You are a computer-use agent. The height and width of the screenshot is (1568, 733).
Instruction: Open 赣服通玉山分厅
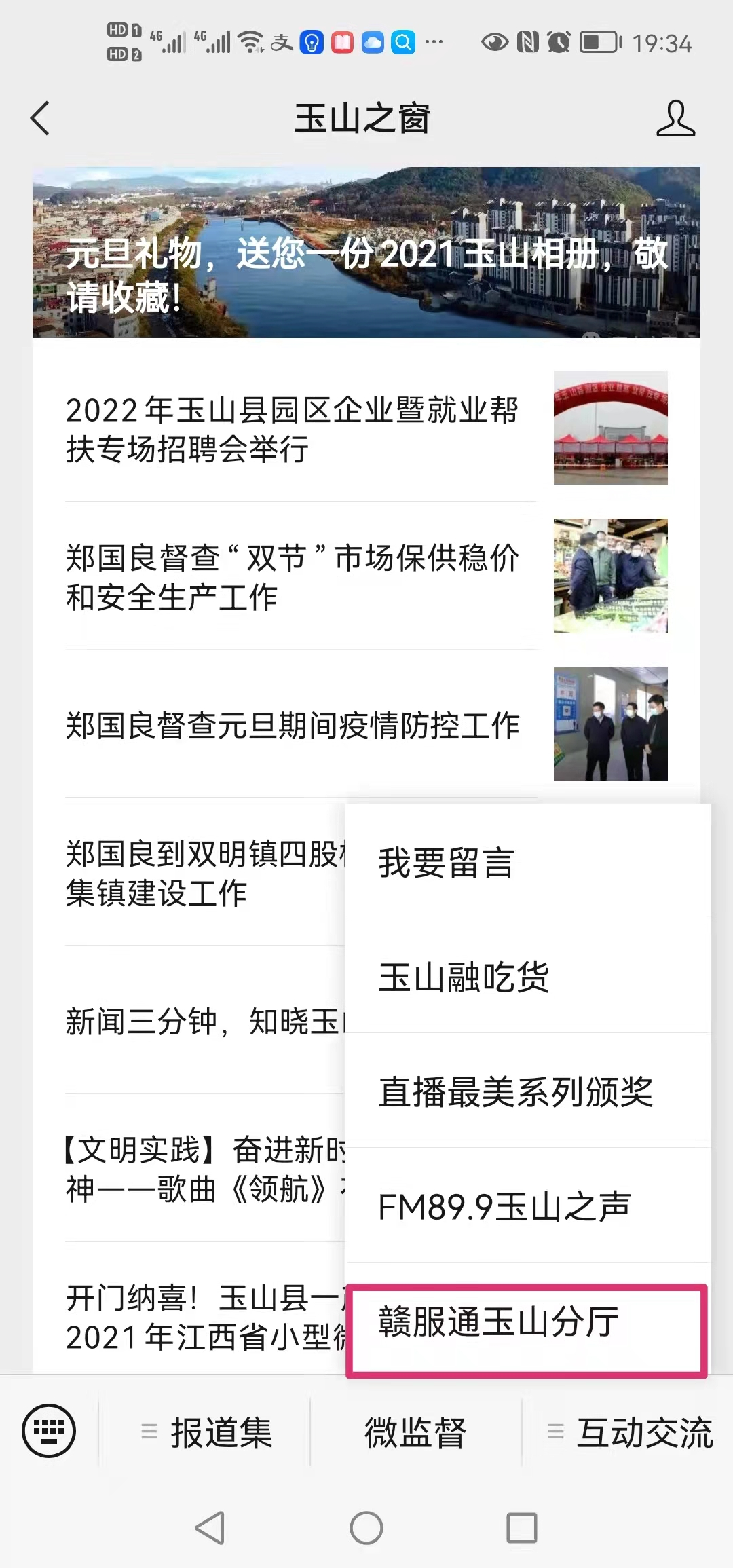527,1322
